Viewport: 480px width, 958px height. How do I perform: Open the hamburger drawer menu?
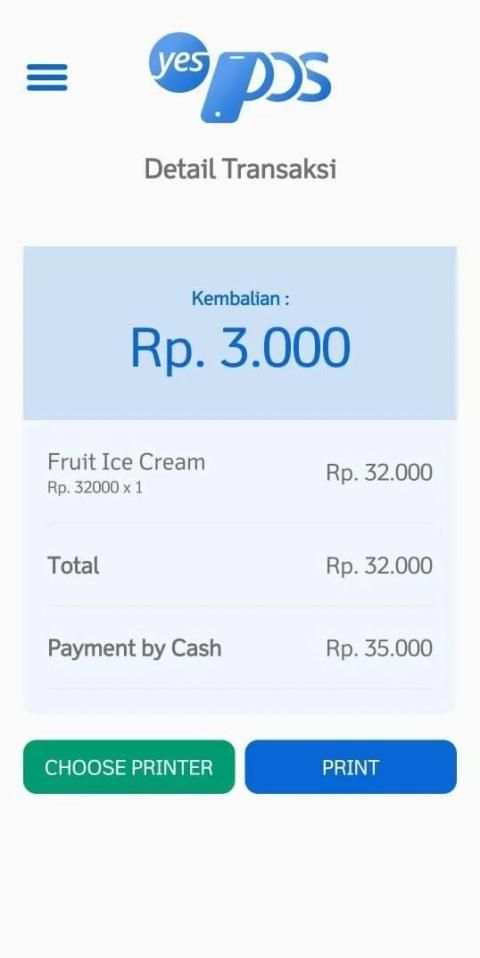pyautogui.click(x=47, y=78)
